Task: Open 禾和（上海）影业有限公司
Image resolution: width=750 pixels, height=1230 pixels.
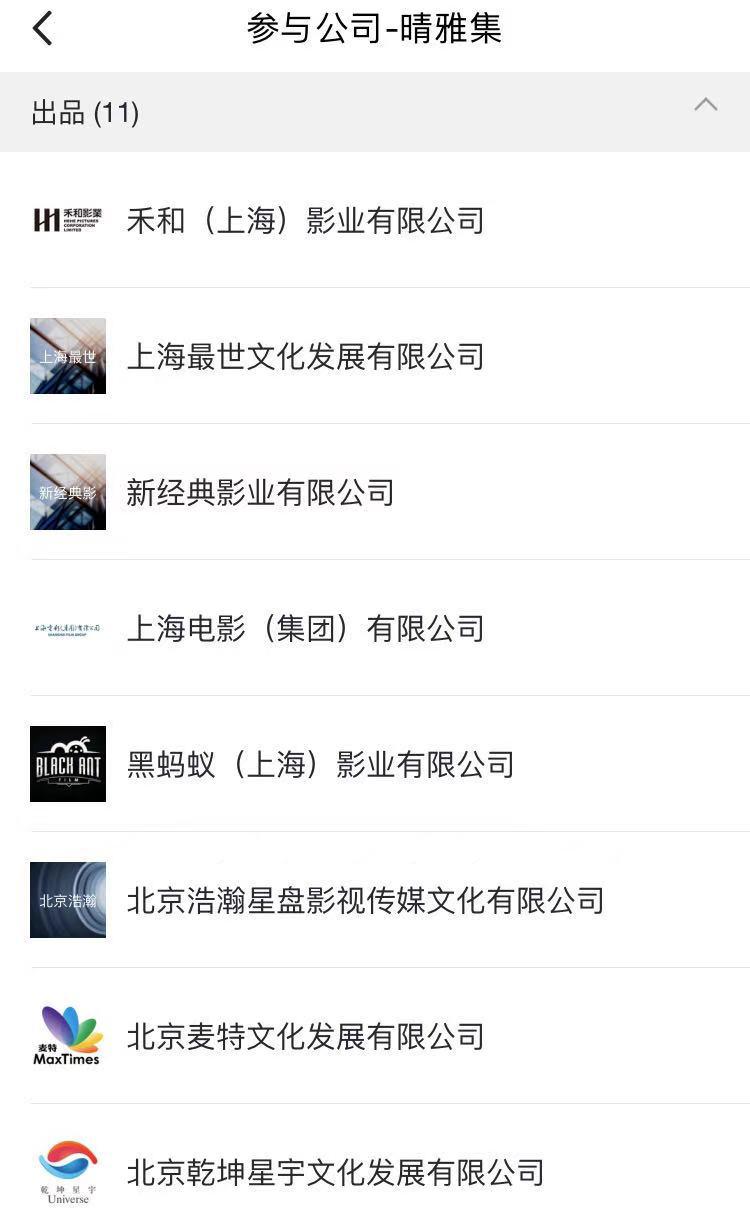Action: [x=305, y=220]
